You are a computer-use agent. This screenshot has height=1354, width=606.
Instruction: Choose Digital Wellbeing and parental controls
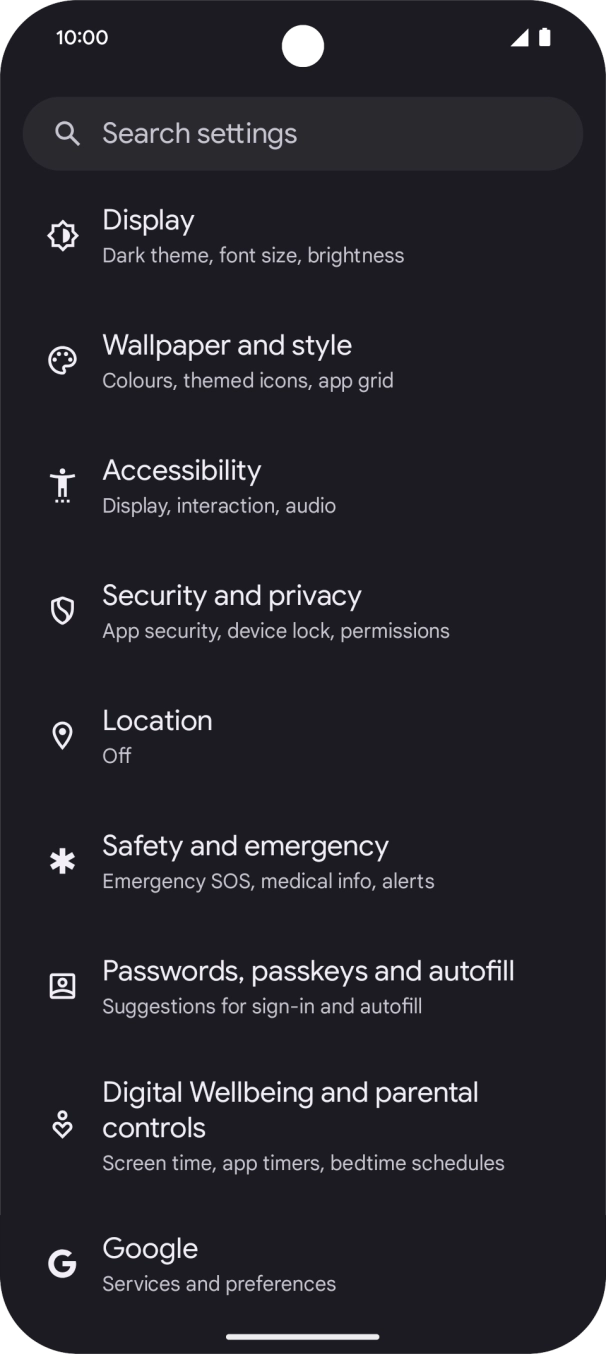(x=302, y=1125)
